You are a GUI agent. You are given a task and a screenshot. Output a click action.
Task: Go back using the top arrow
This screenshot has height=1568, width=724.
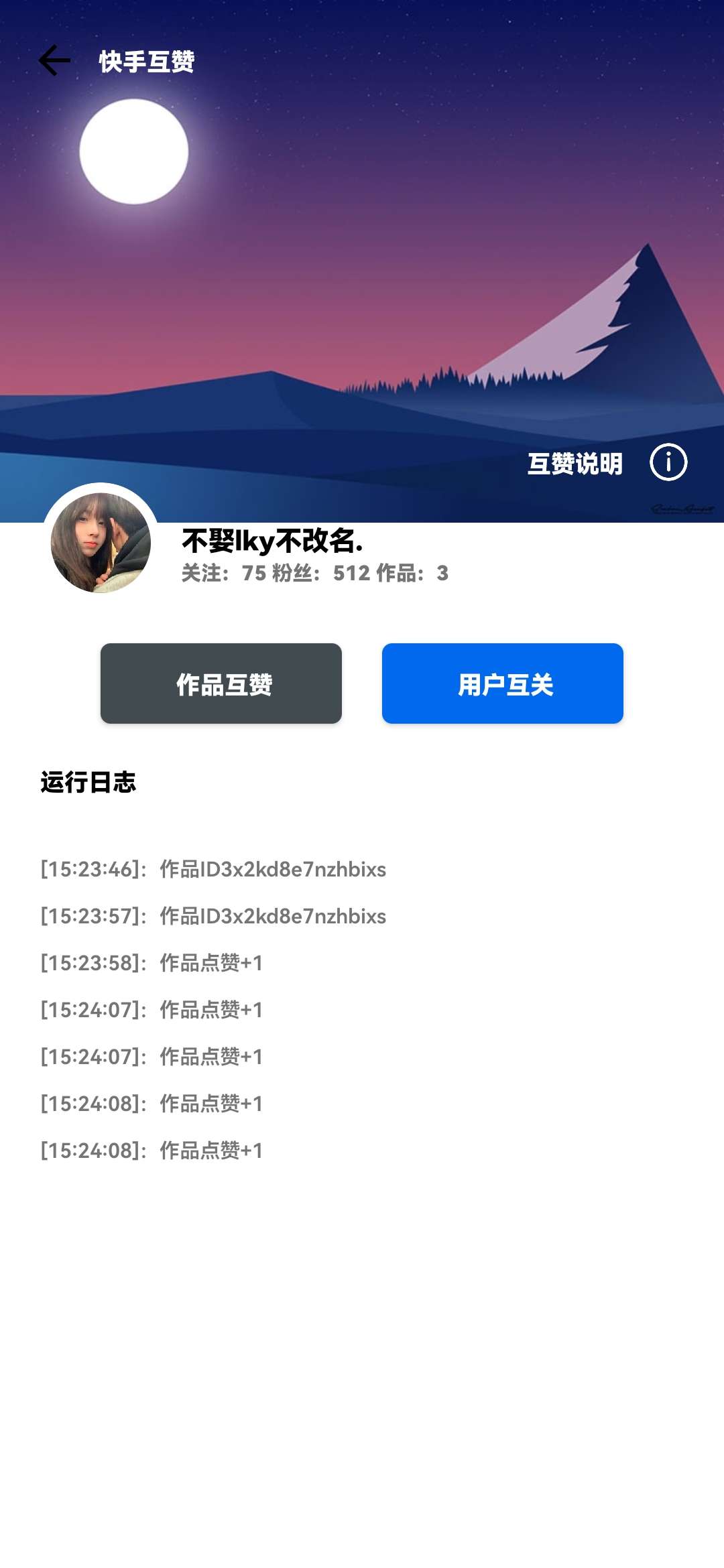pos(55,61)
